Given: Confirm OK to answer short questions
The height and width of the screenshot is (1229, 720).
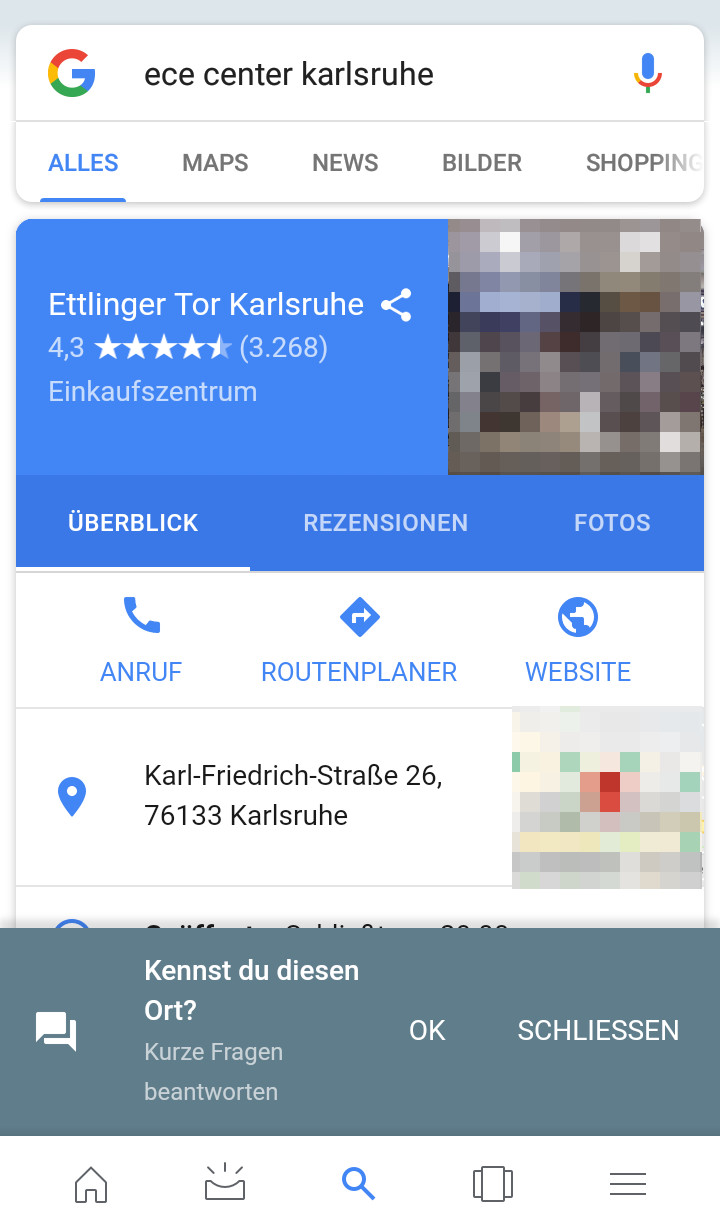Looking at the screenshot, I should tap(427, 1031).
